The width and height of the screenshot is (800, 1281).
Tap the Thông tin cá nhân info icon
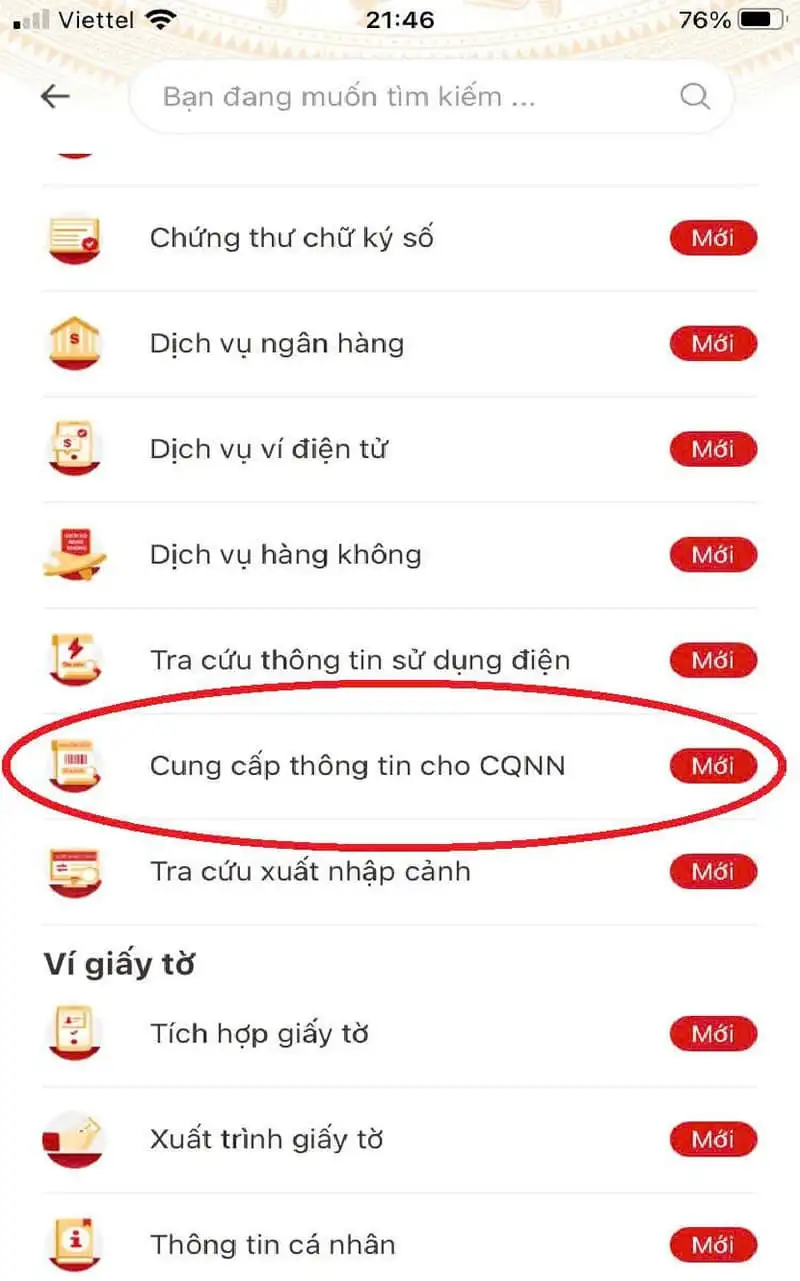75,1245
